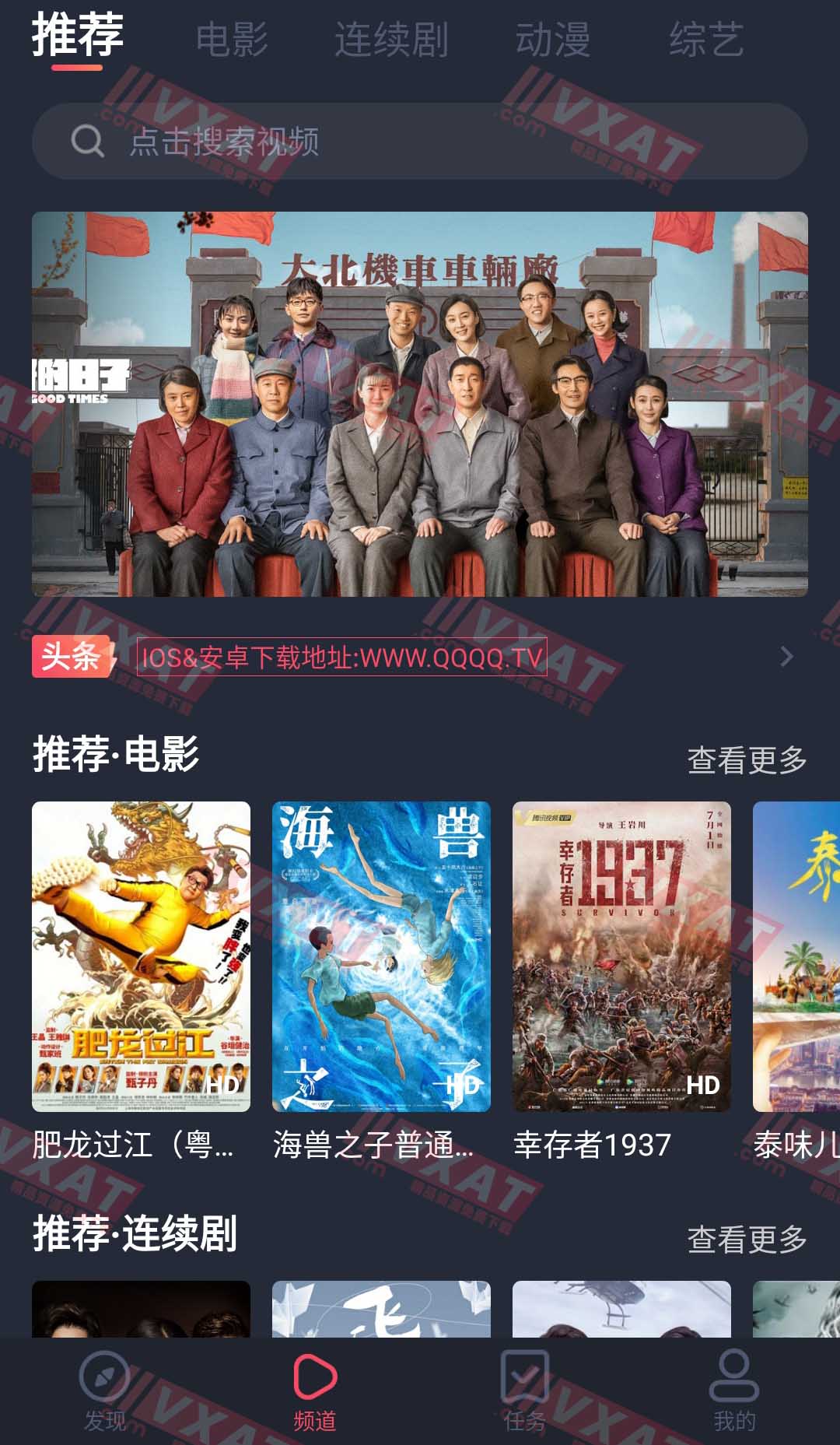840x1445 pixels.
Task: Select the 频道 tab
Action: coord(314,1391)
